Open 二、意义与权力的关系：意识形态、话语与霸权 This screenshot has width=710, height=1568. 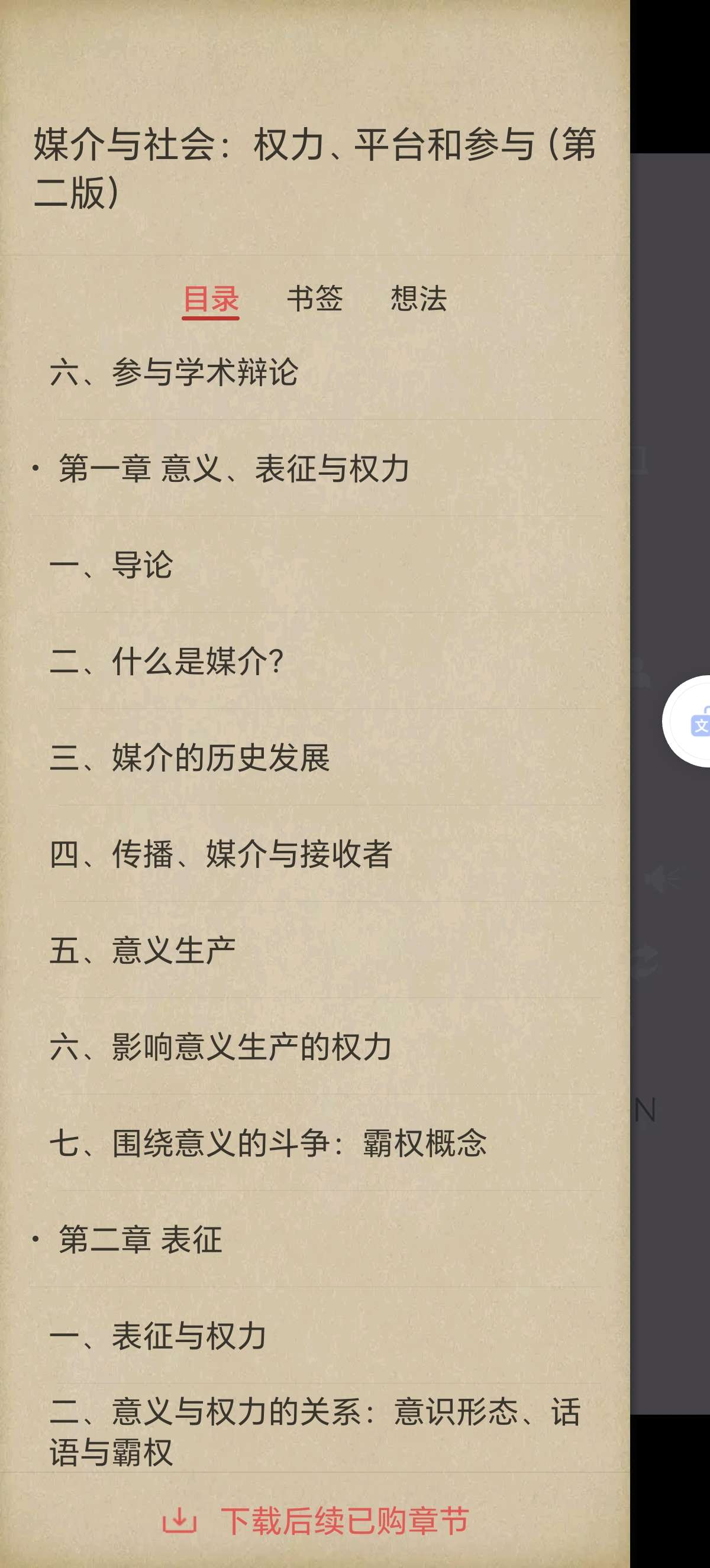(x=314, y=1430)
